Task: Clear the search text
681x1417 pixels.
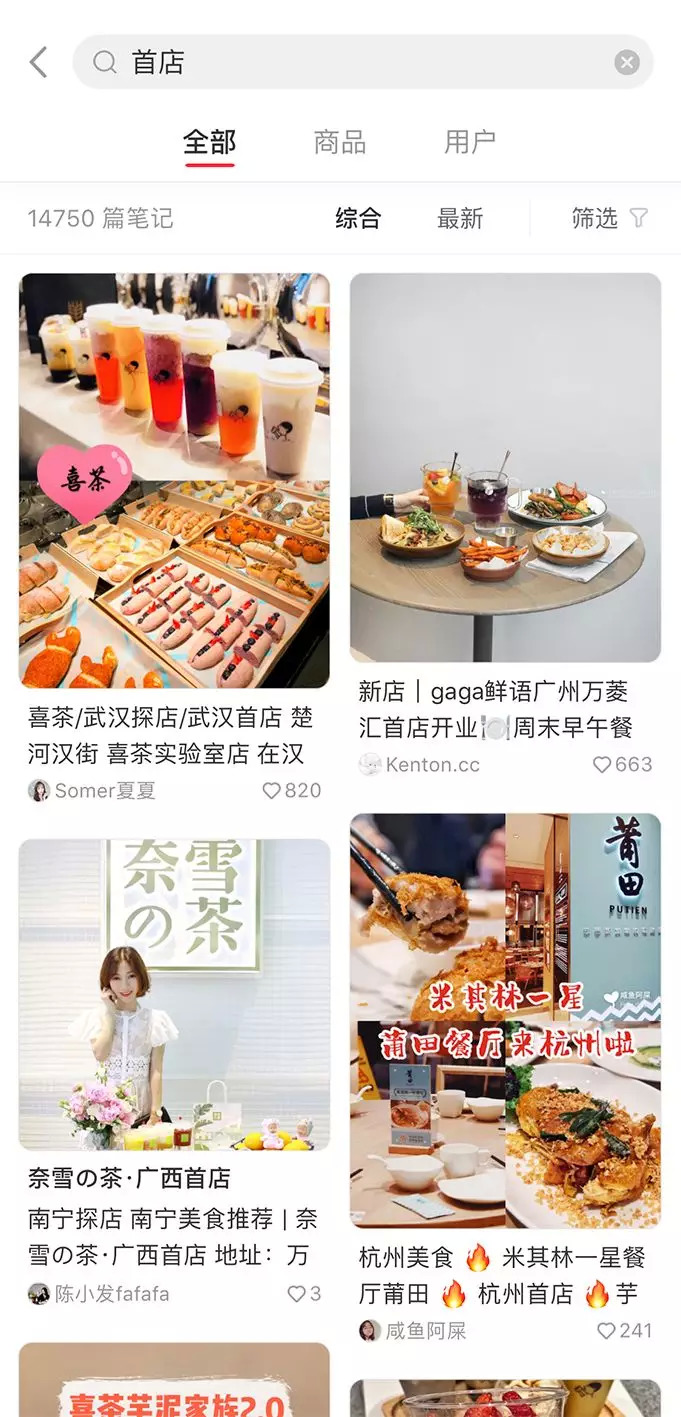Action: [x=626, y=63]
